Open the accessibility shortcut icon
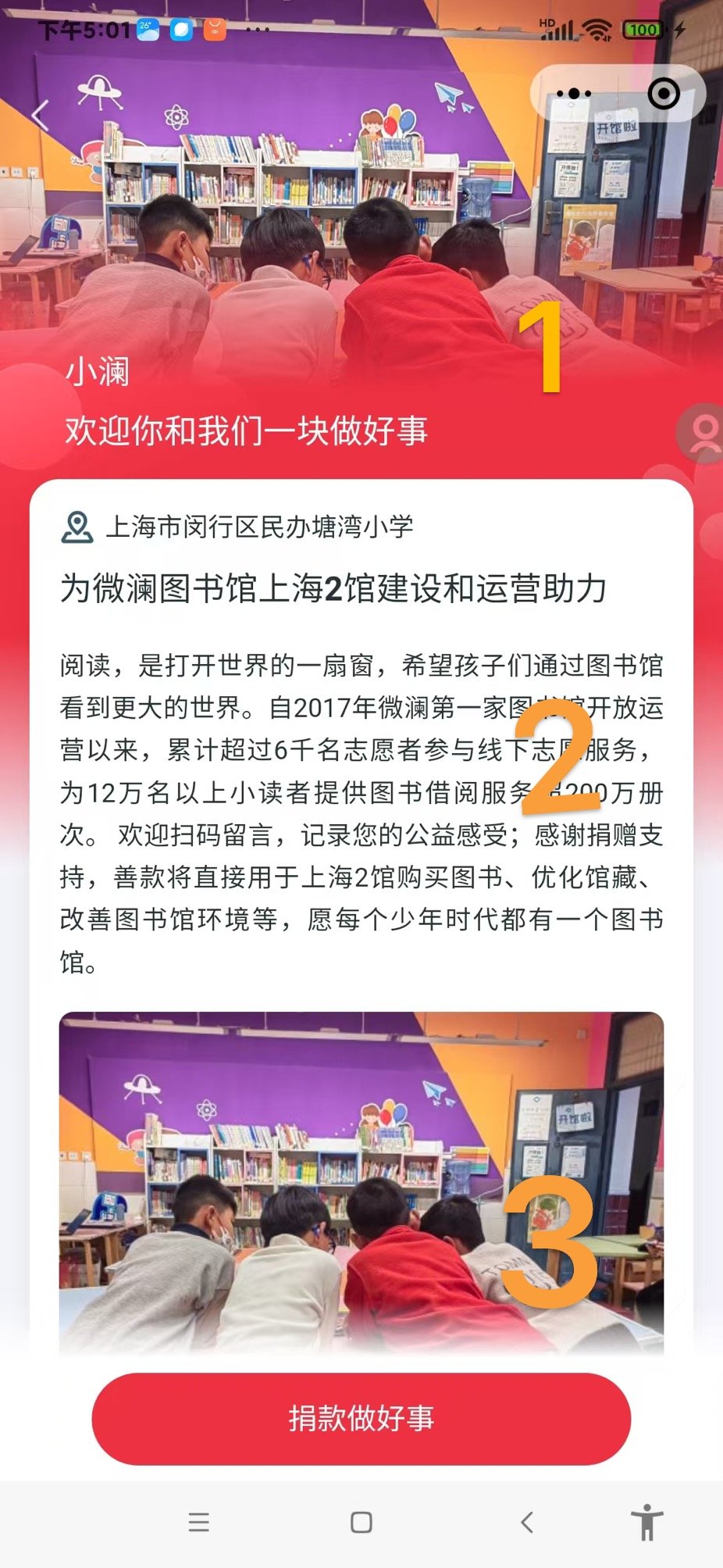 pos(646,1522)
